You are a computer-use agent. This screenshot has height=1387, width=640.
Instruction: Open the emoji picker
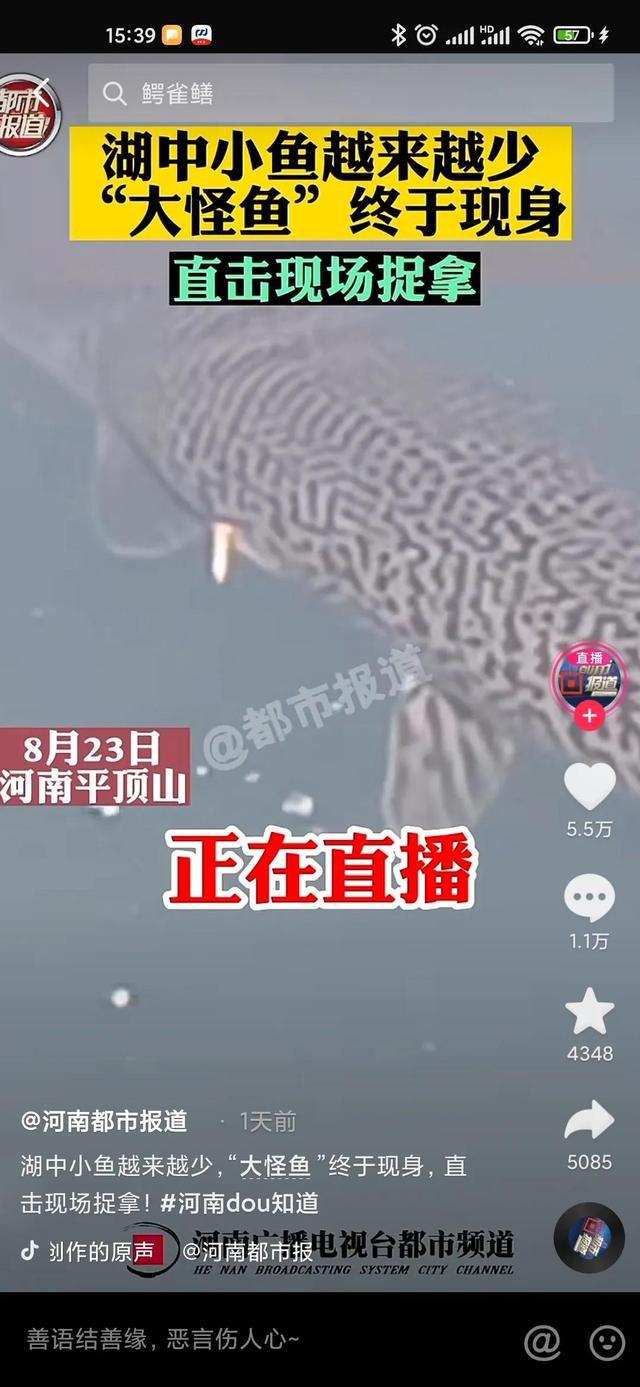pyautogui.click(x=606, y=1341)
